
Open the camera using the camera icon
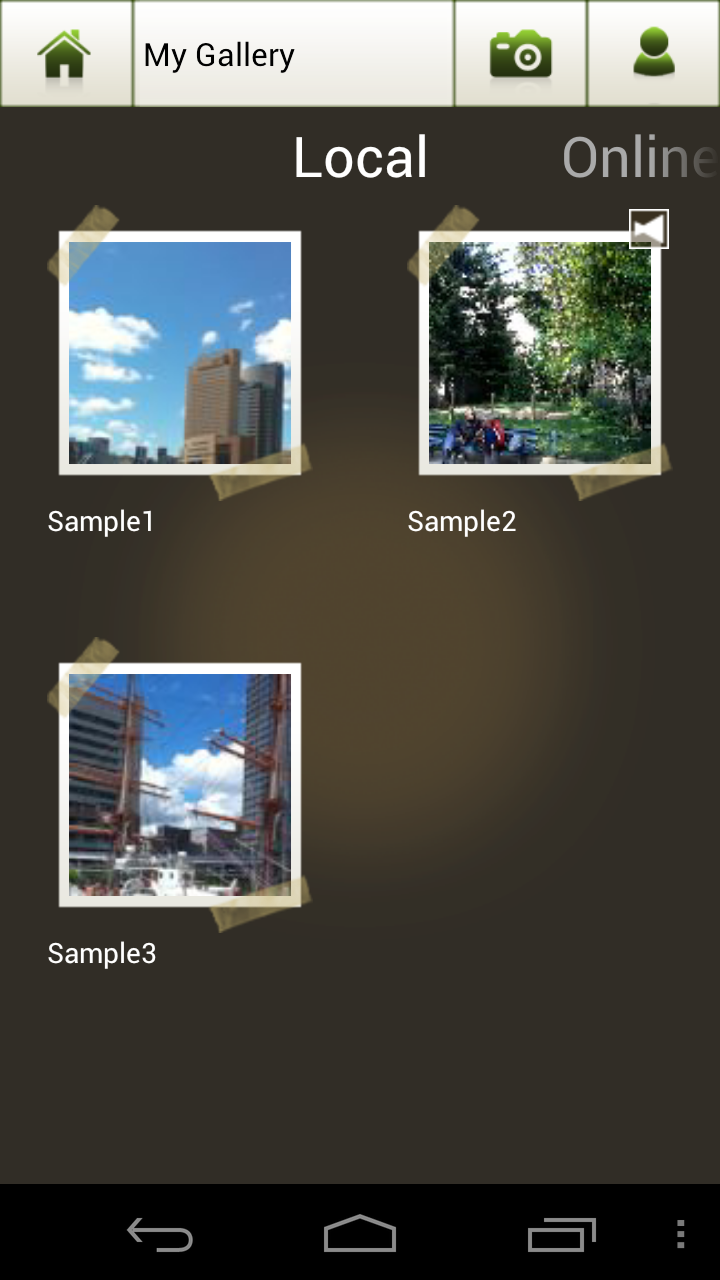pos(520,54)
